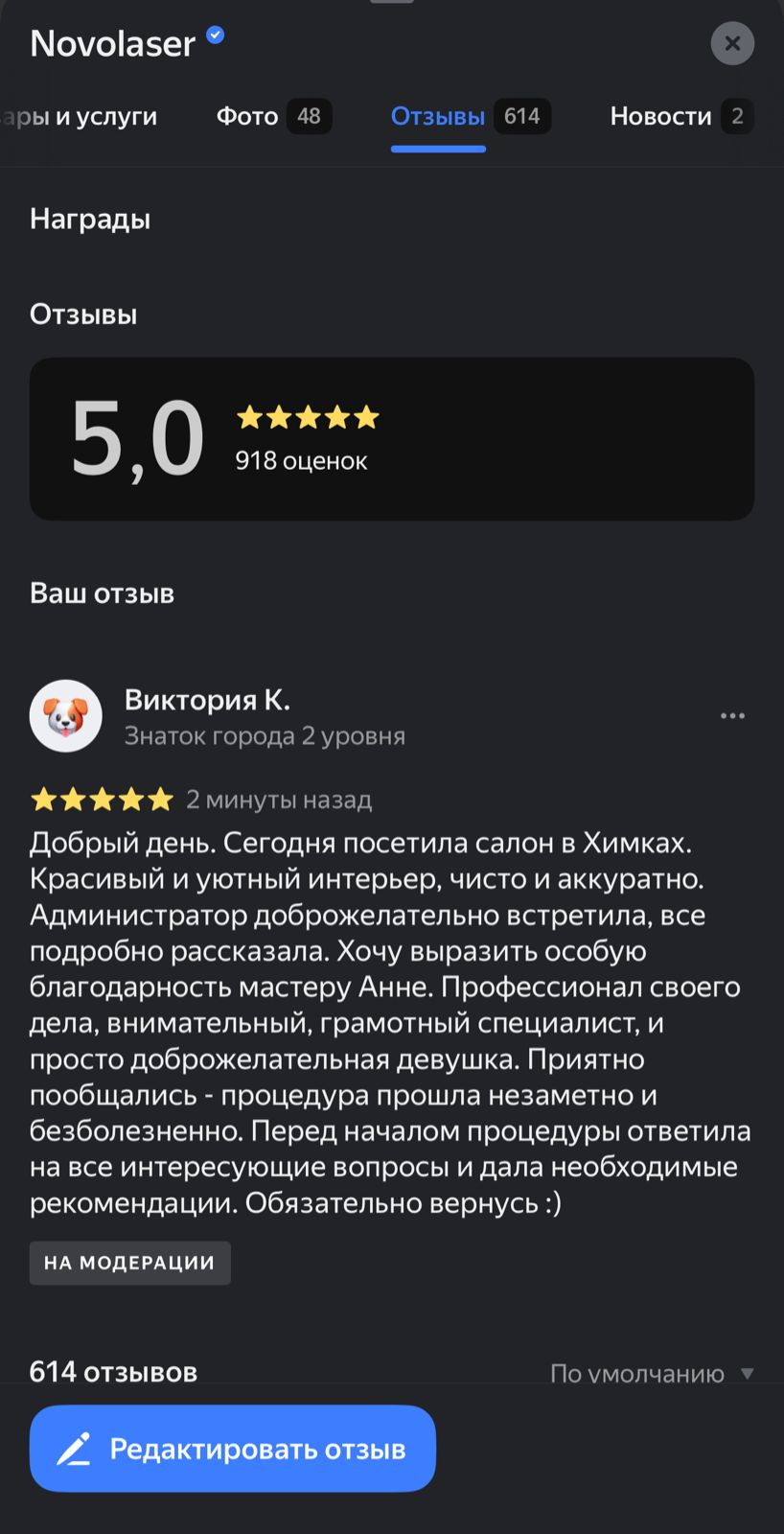Screen dimensions: 784x1534
Task: Tap Редактировать отзыв button
Action: tap(233, 1448)
